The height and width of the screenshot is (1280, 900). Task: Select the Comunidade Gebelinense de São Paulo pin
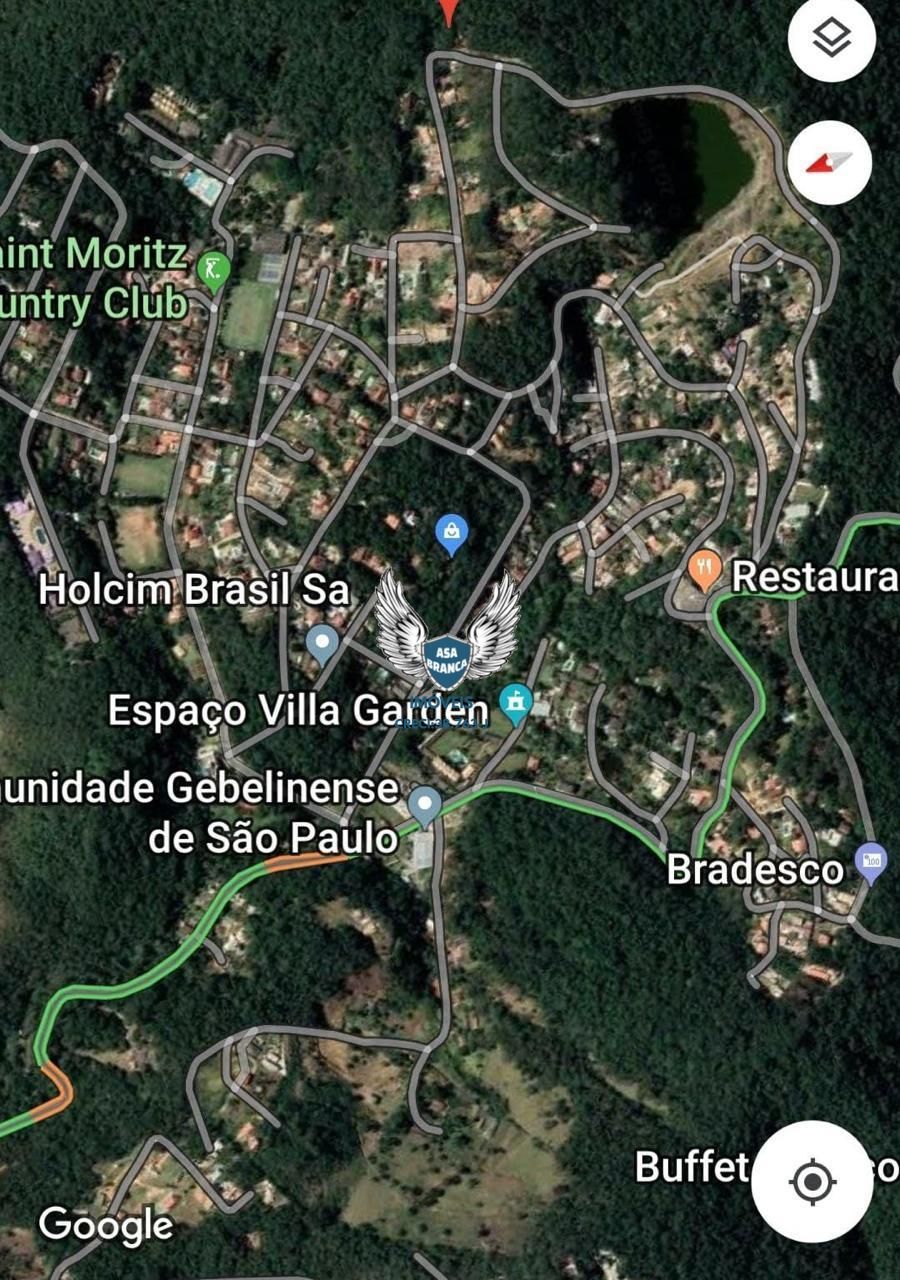426,805
